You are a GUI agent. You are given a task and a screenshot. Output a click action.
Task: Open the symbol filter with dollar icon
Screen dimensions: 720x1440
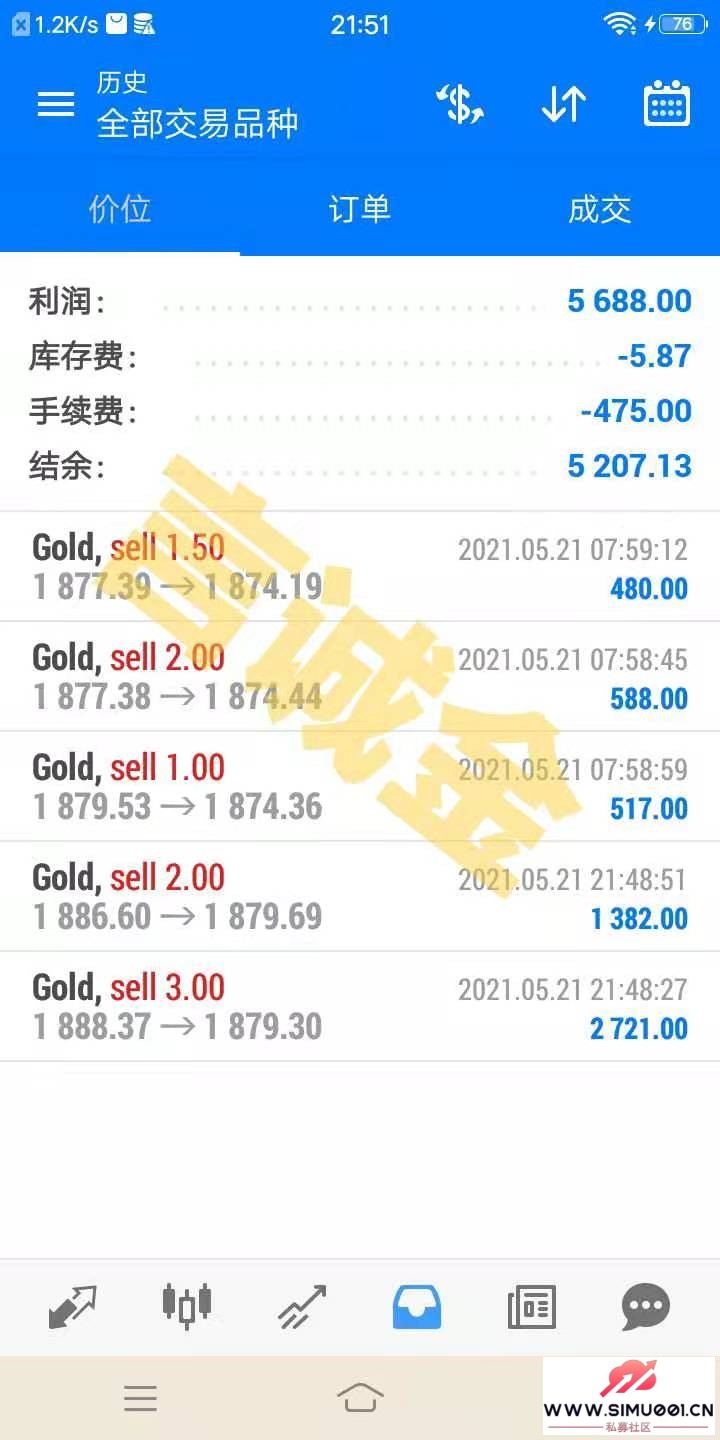pos(460,104)
